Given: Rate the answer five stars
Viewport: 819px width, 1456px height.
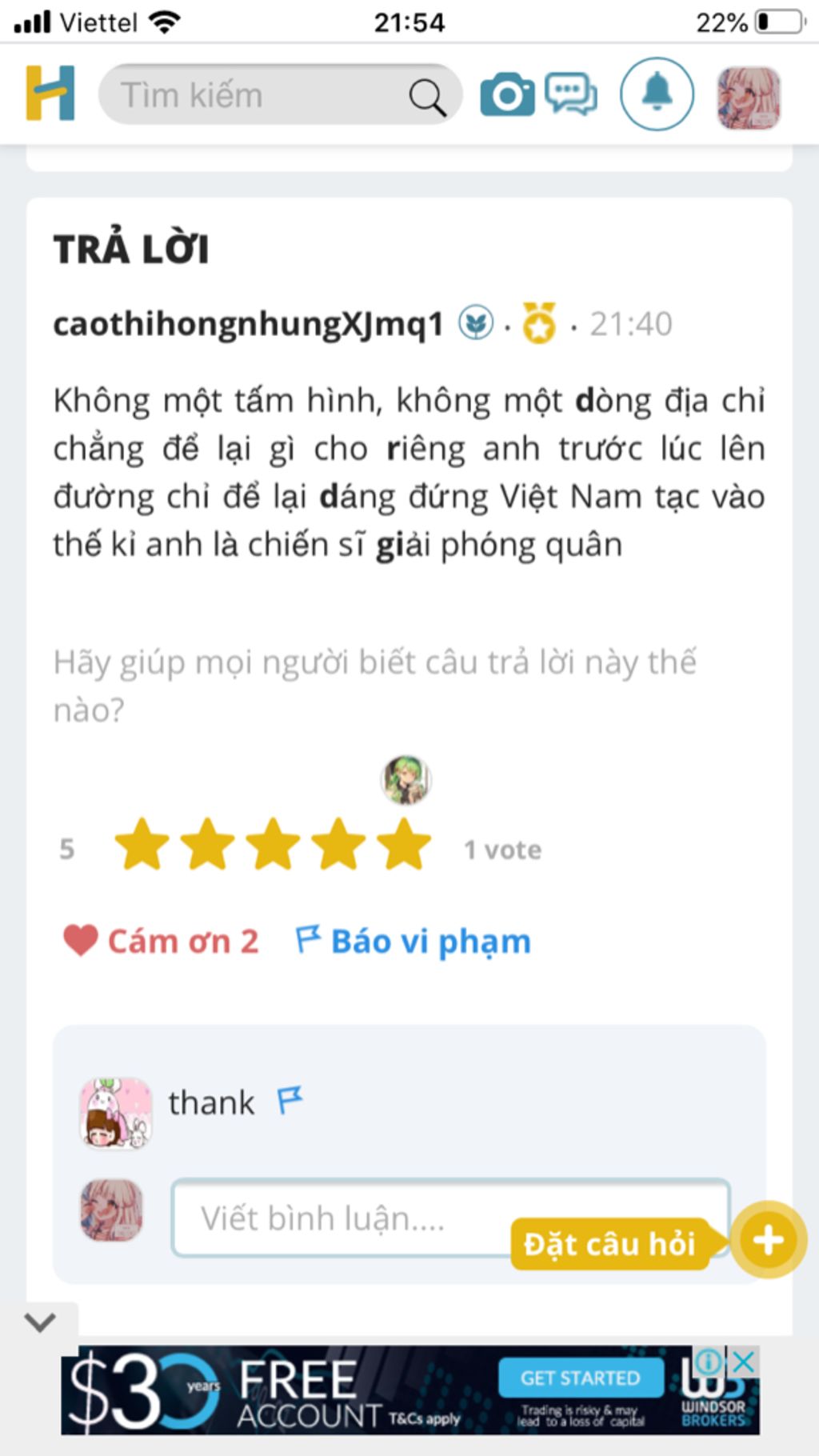Looking at the screenshot, I should (404, 846).
